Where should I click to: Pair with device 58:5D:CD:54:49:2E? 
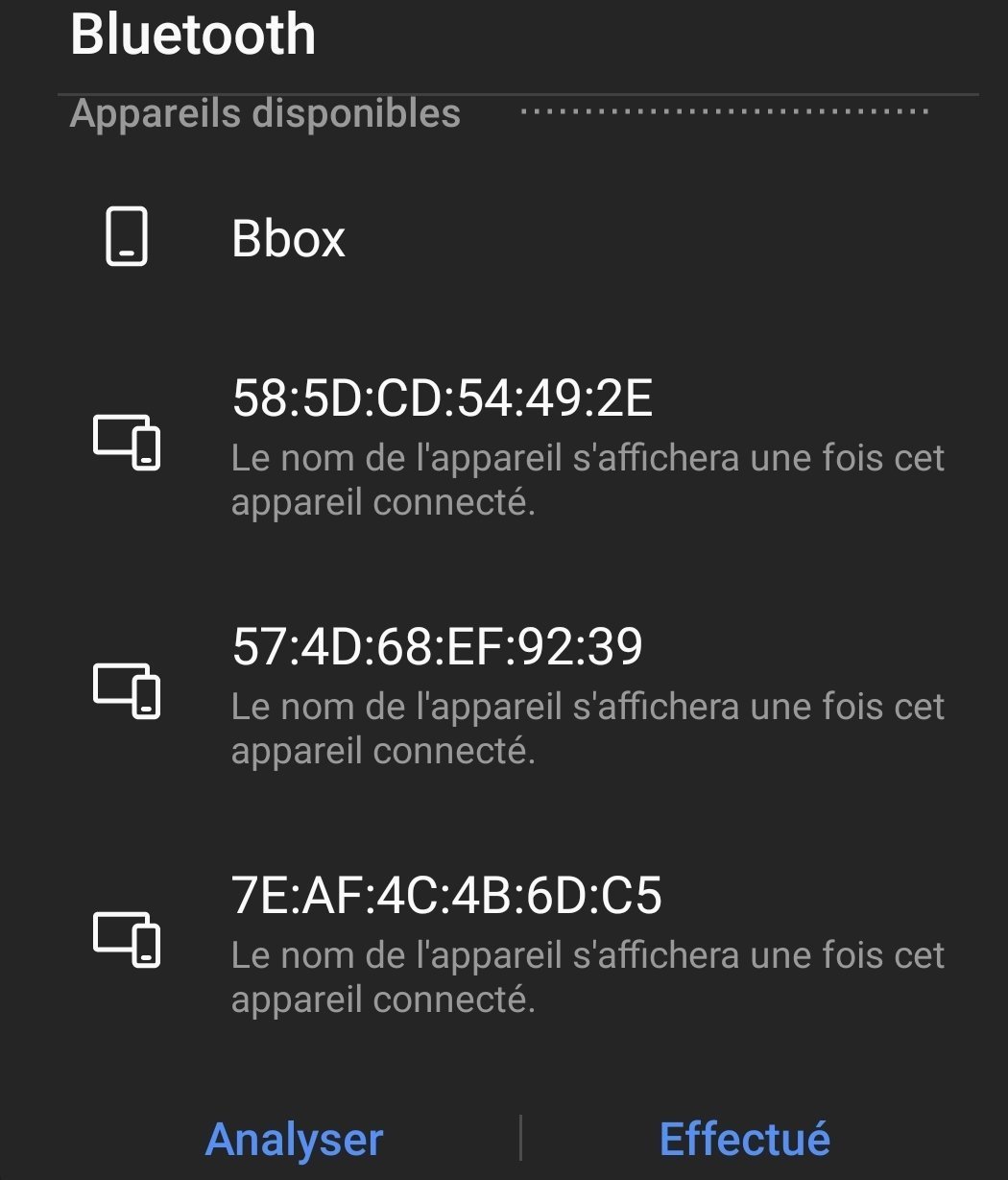443,399
